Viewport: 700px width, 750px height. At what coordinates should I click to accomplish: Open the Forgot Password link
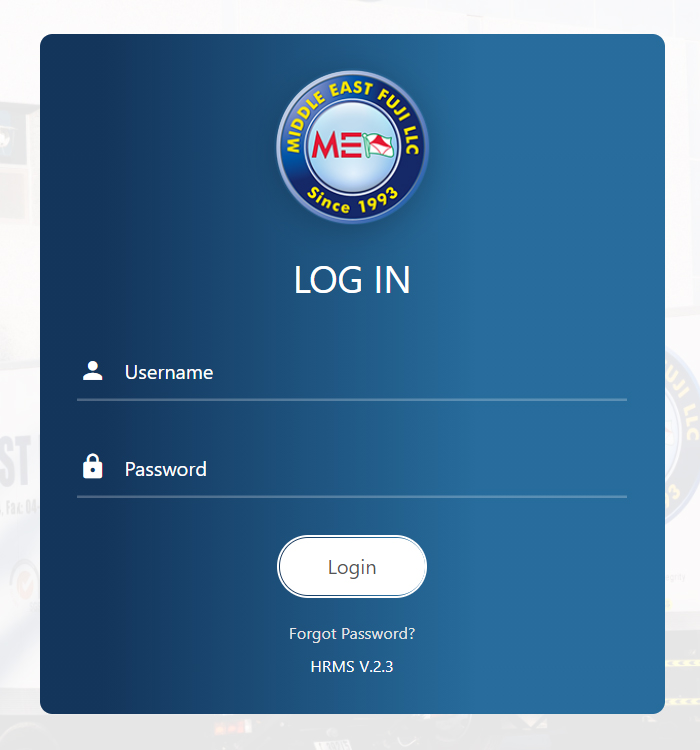(352, 634)
